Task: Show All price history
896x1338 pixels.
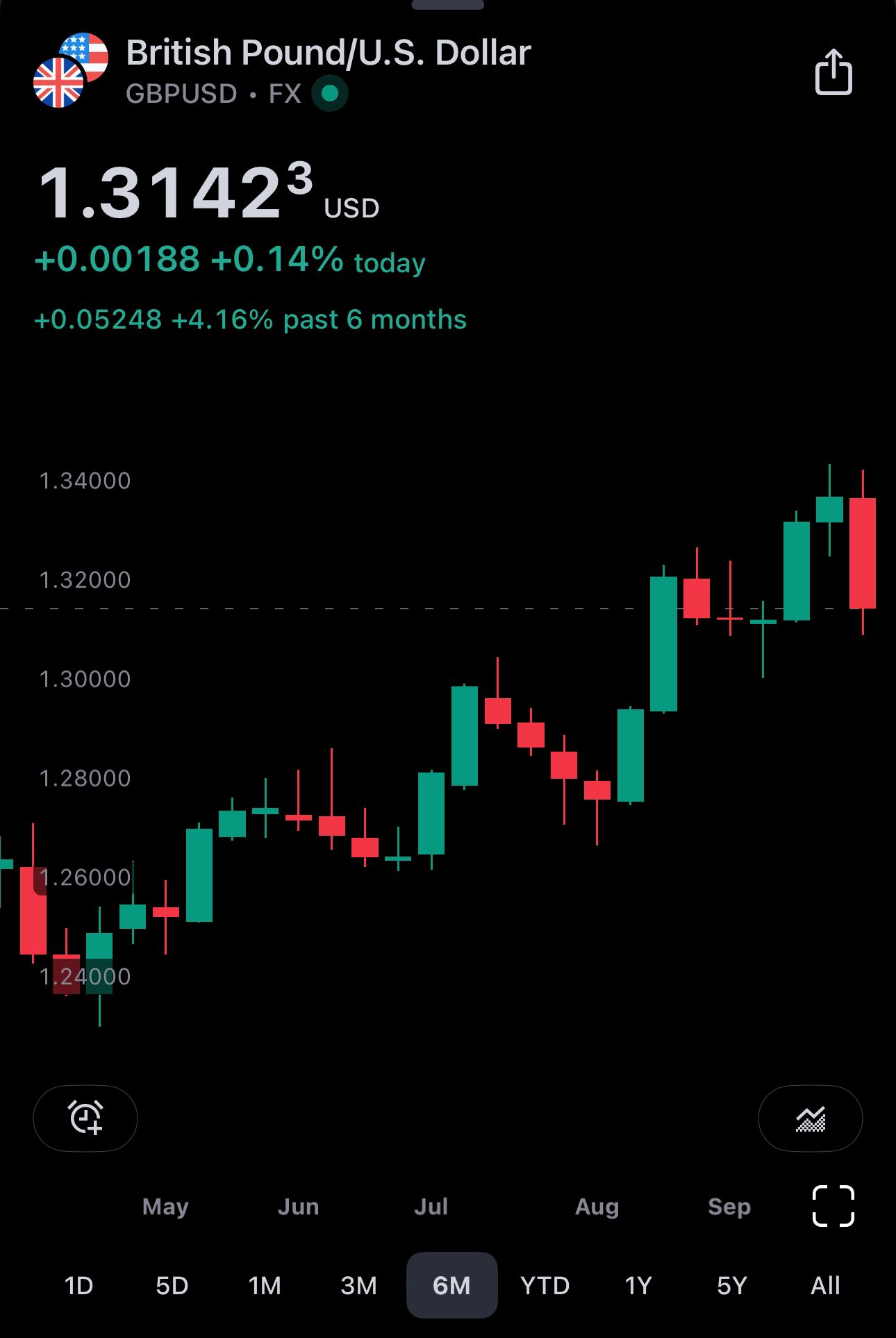Action: tap(824, 1285)
